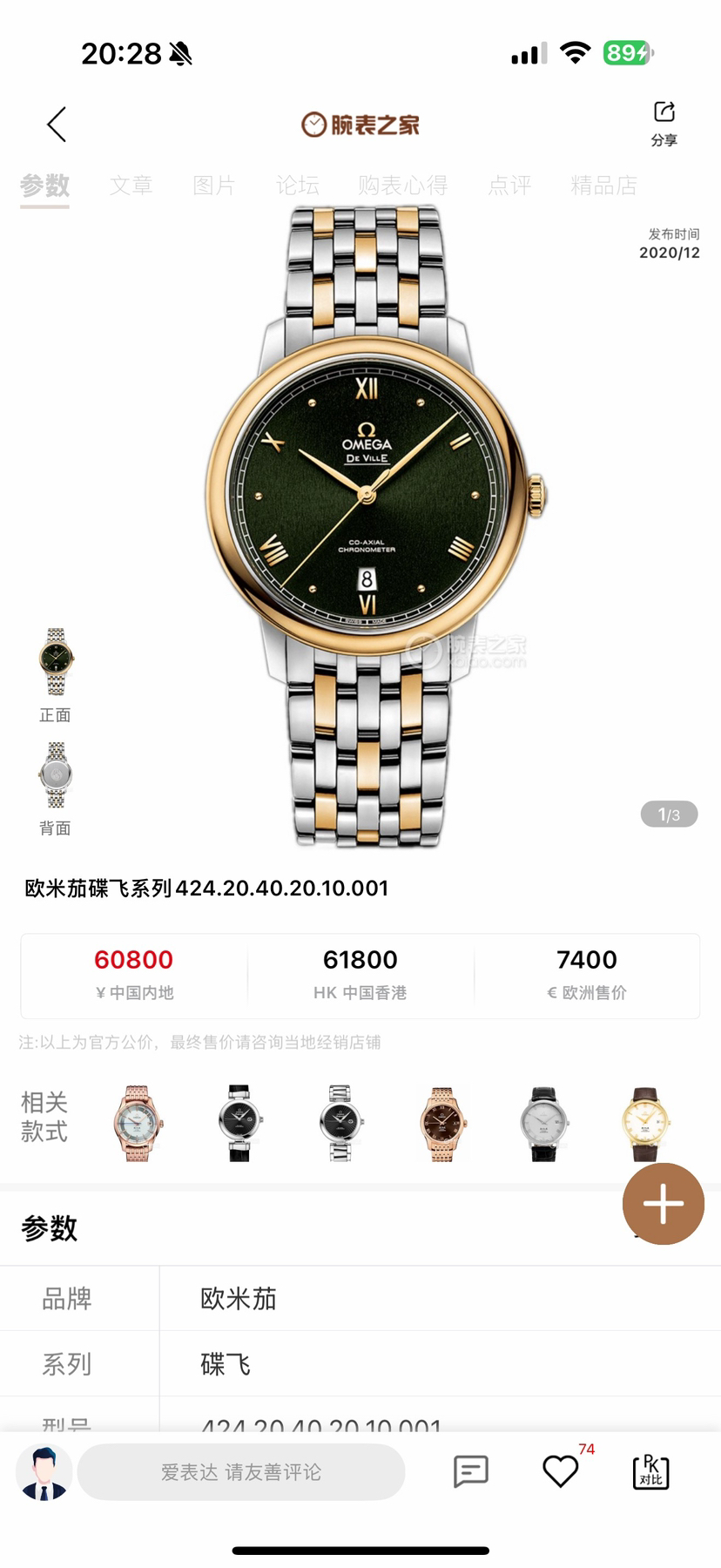The width and height of the screenshot is (721, 1568).
Task: Open the rose gold related watch
Action: (x=138, y=1124)
